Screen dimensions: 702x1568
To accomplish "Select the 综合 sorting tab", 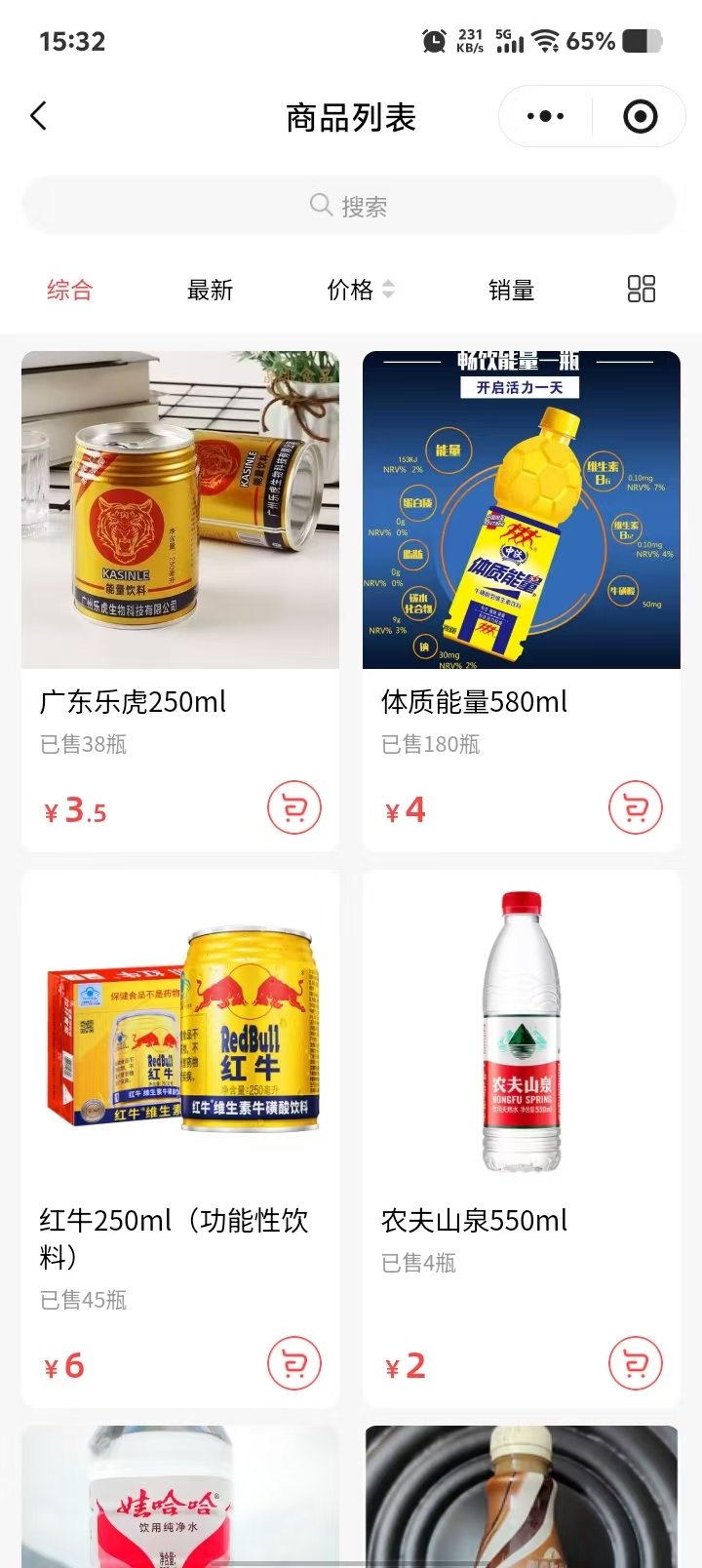I will coord(69,290).
